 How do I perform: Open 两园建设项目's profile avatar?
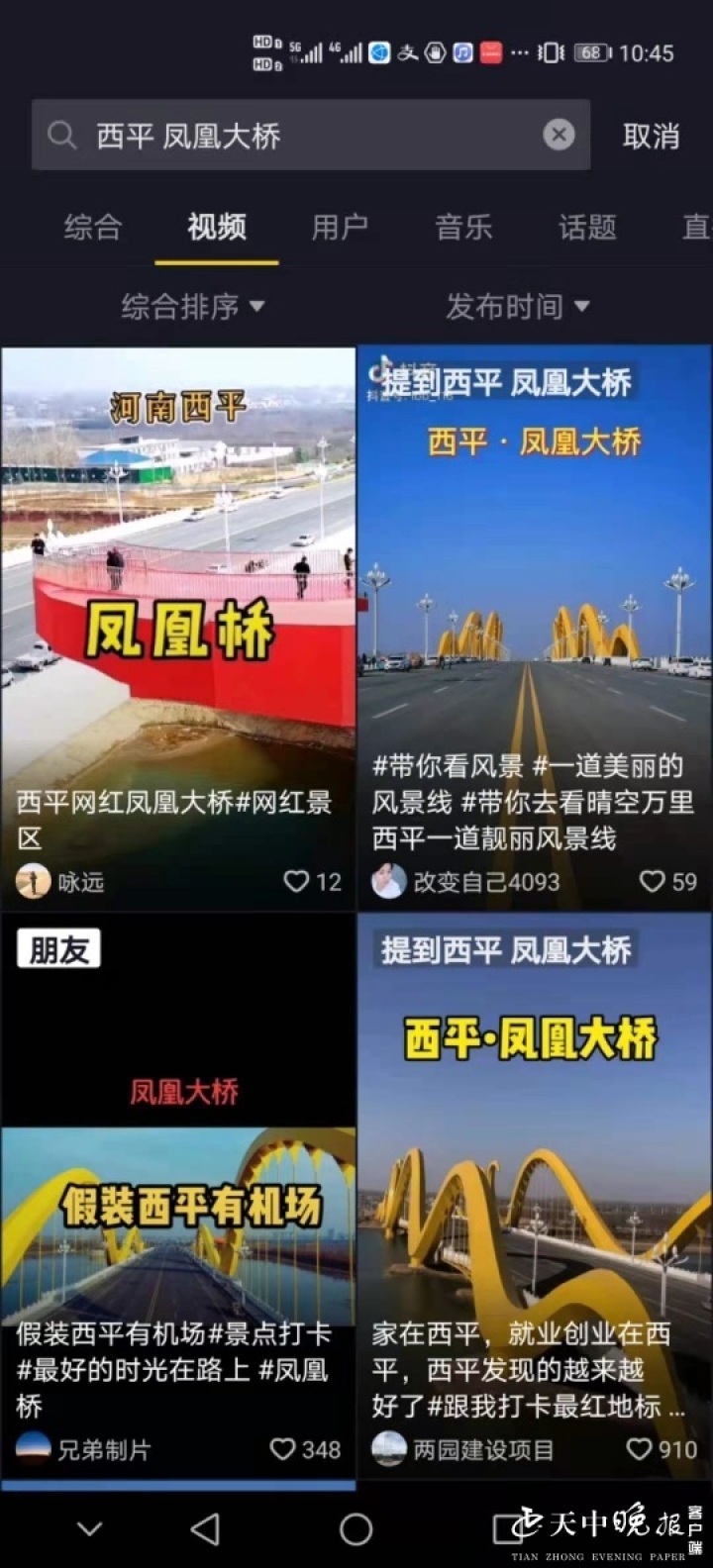coord(389,1448)
